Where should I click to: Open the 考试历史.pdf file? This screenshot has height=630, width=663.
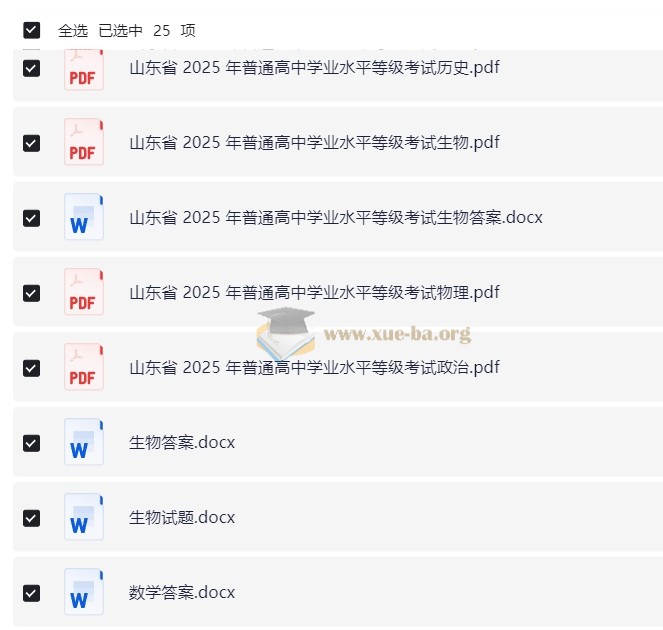[x=314, y=68]
